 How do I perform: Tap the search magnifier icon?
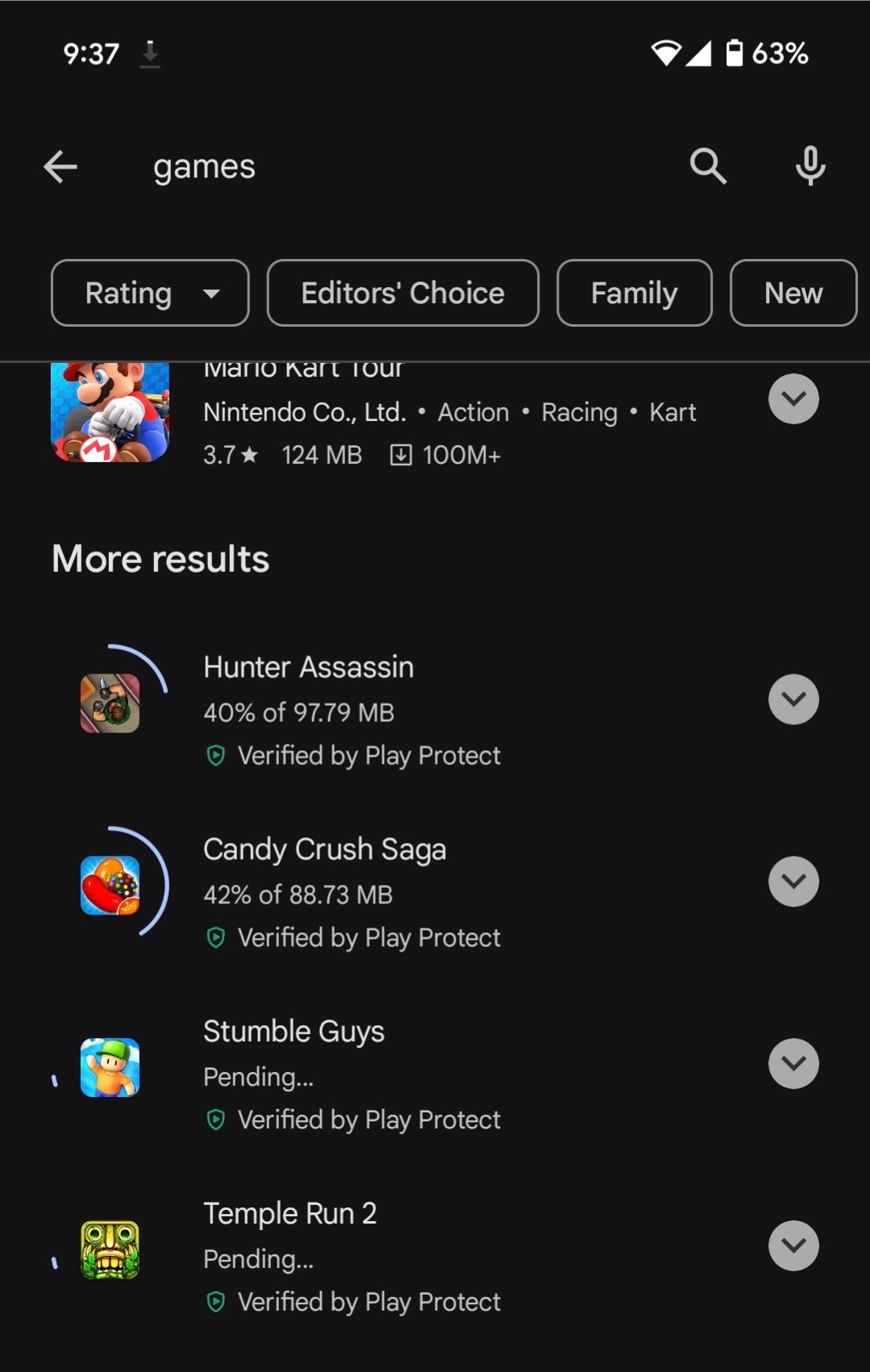(708, 166)
